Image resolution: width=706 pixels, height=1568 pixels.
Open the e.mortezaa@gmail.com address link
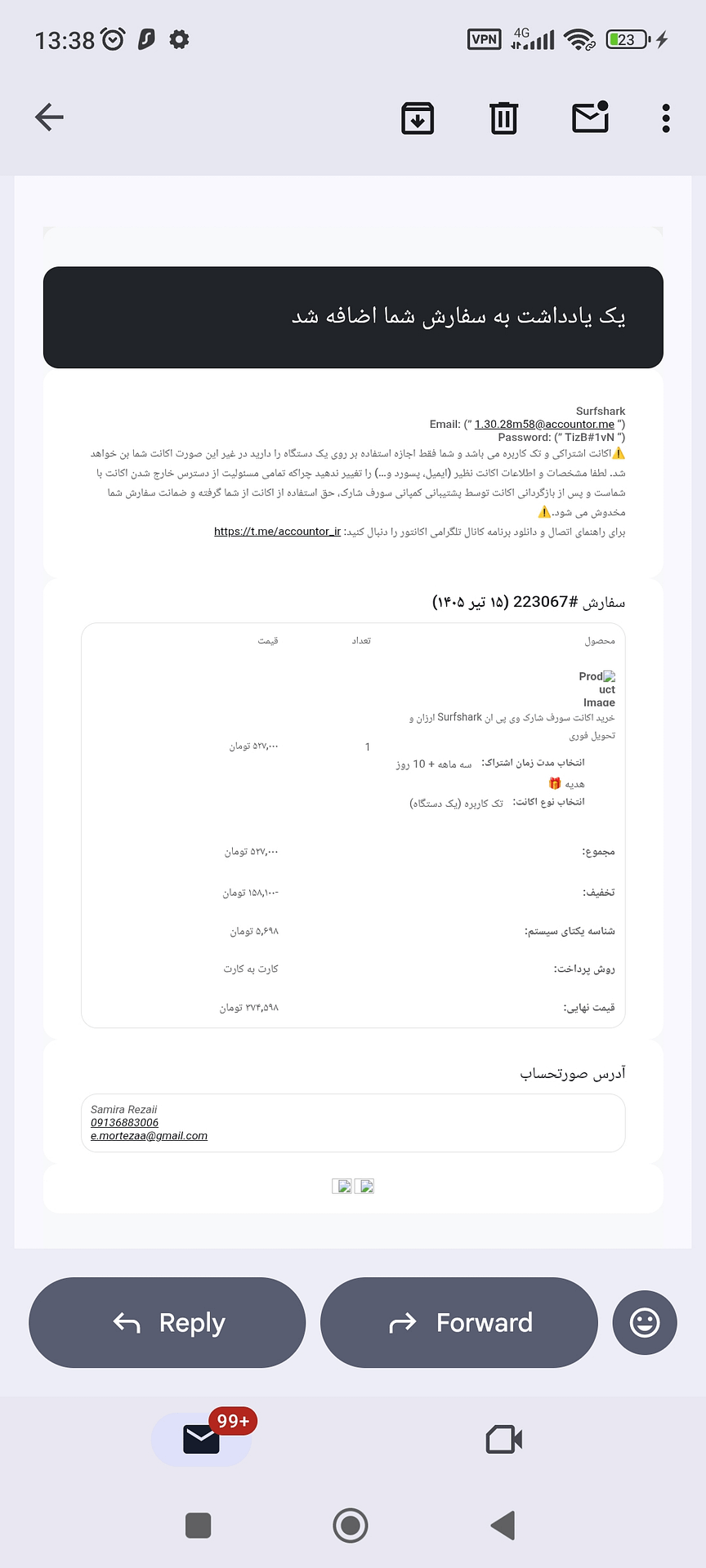point(149,1136)
